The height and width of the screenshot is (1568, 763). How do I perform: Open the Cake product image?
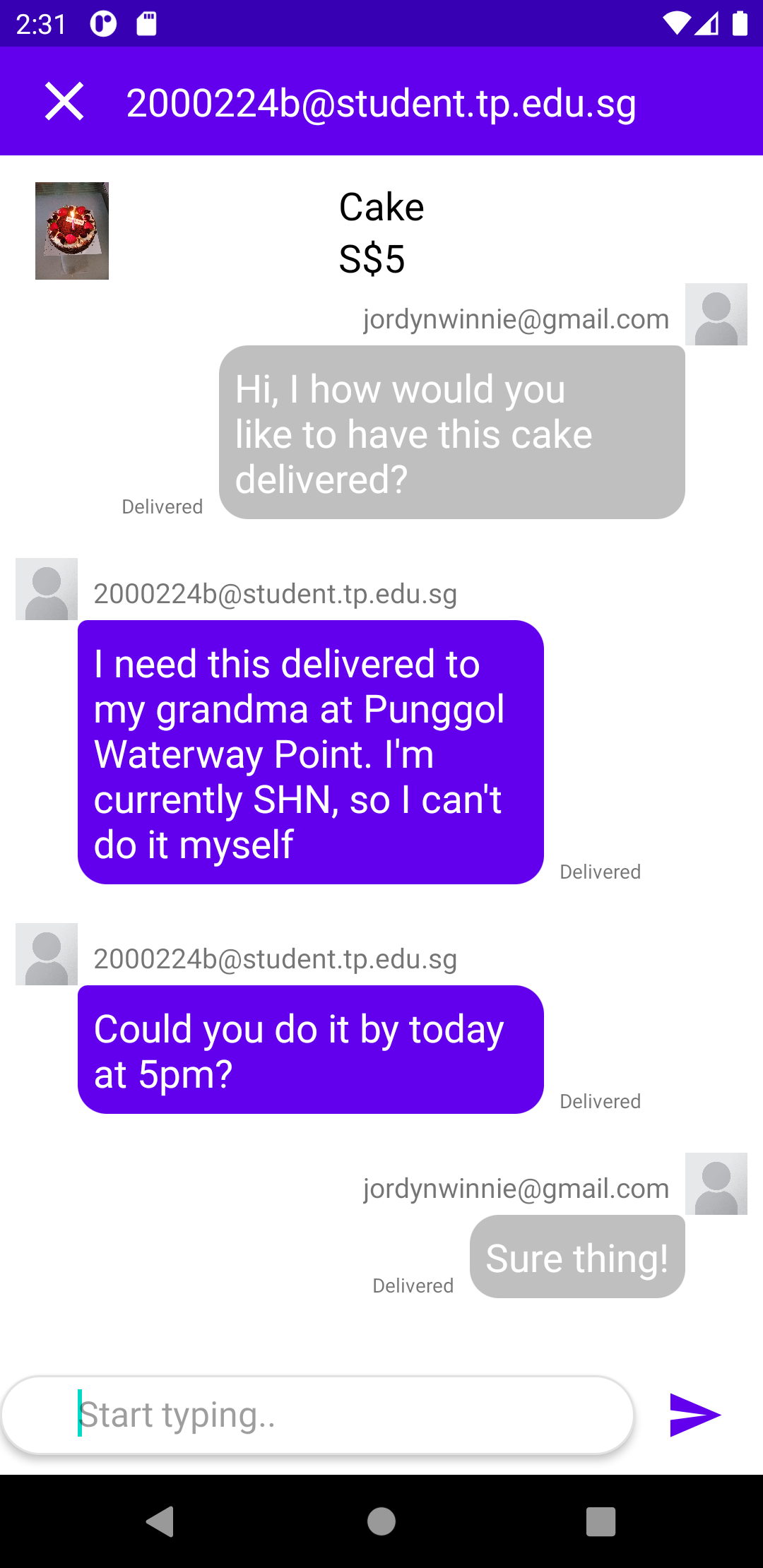[72, 231]
